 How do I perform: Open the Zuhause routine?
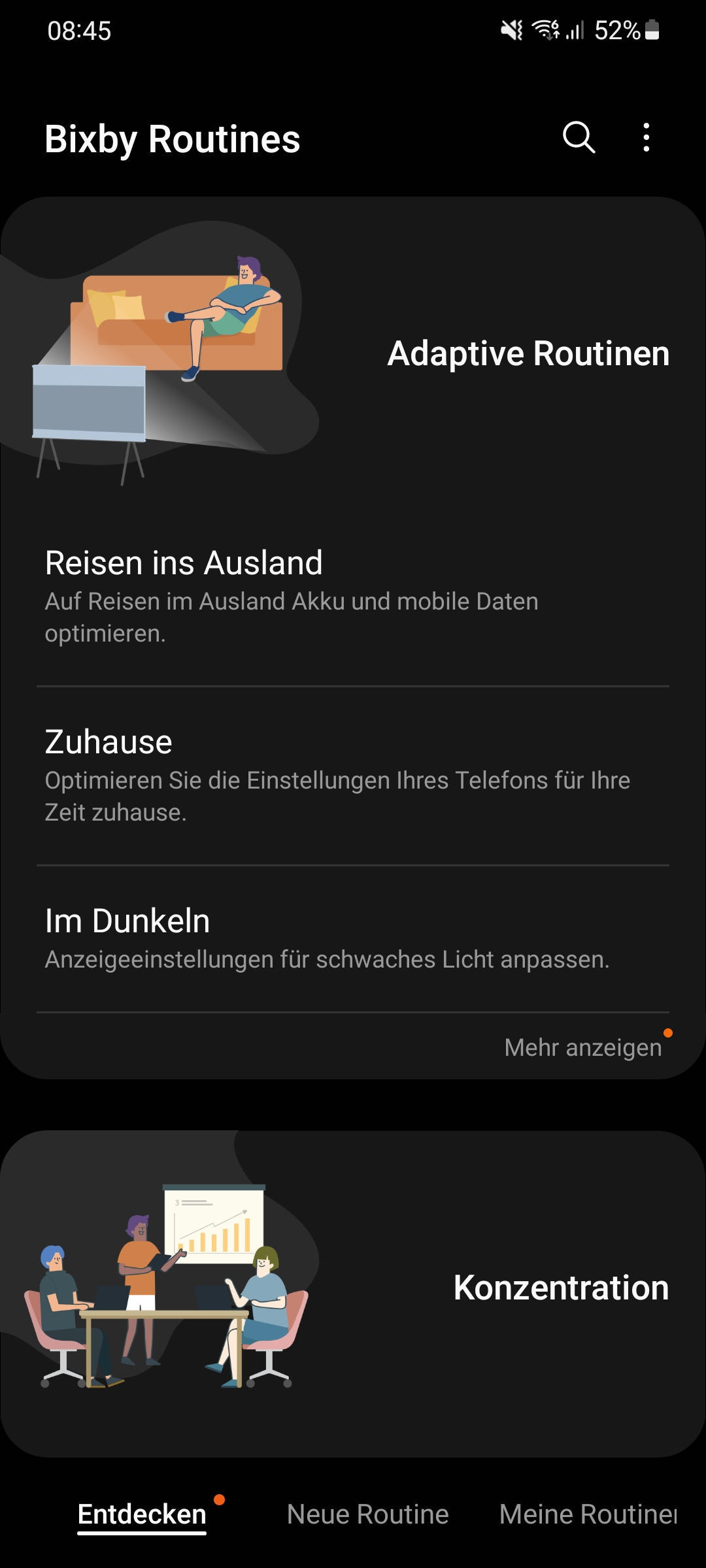tap(353, 774)
